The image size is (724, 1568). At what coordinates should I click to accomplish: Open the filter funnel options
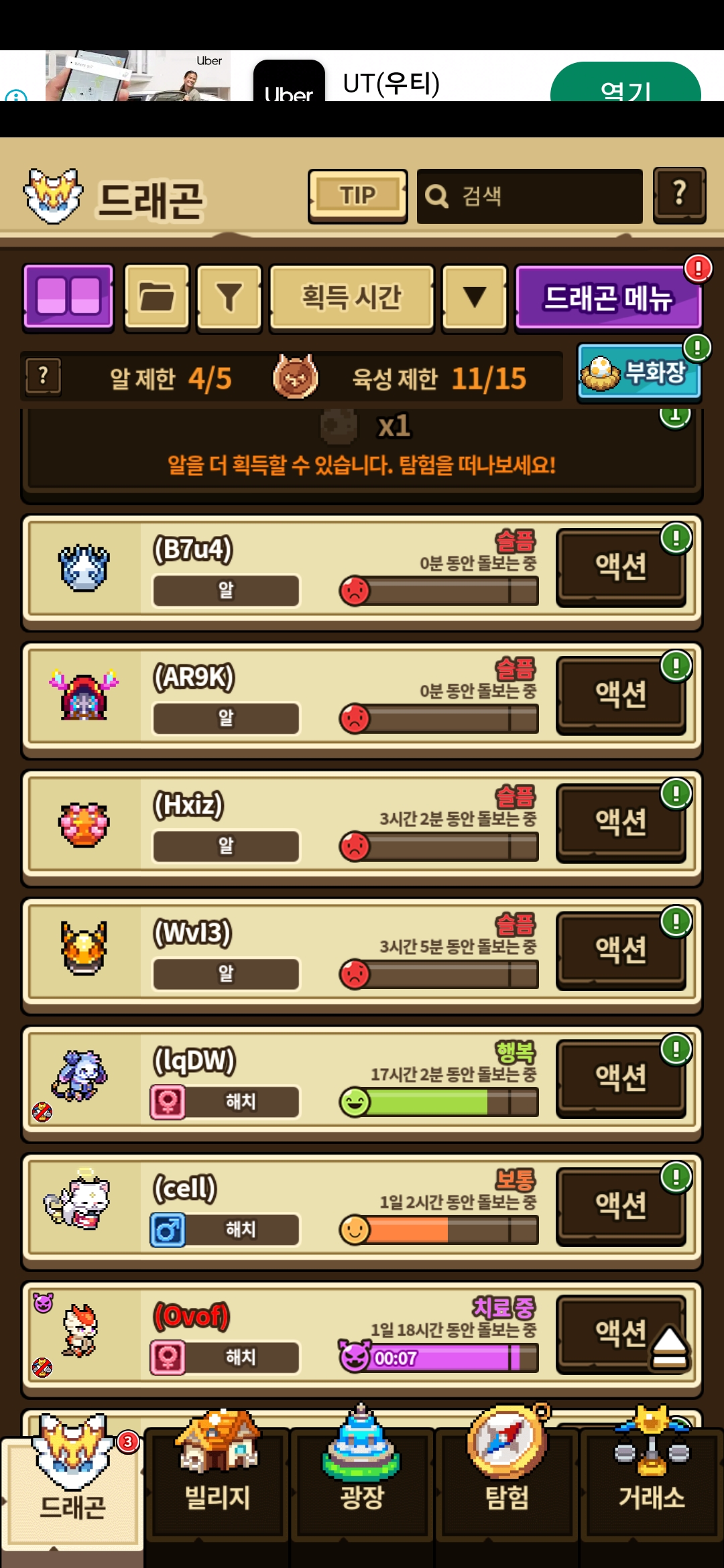(229, 297)
